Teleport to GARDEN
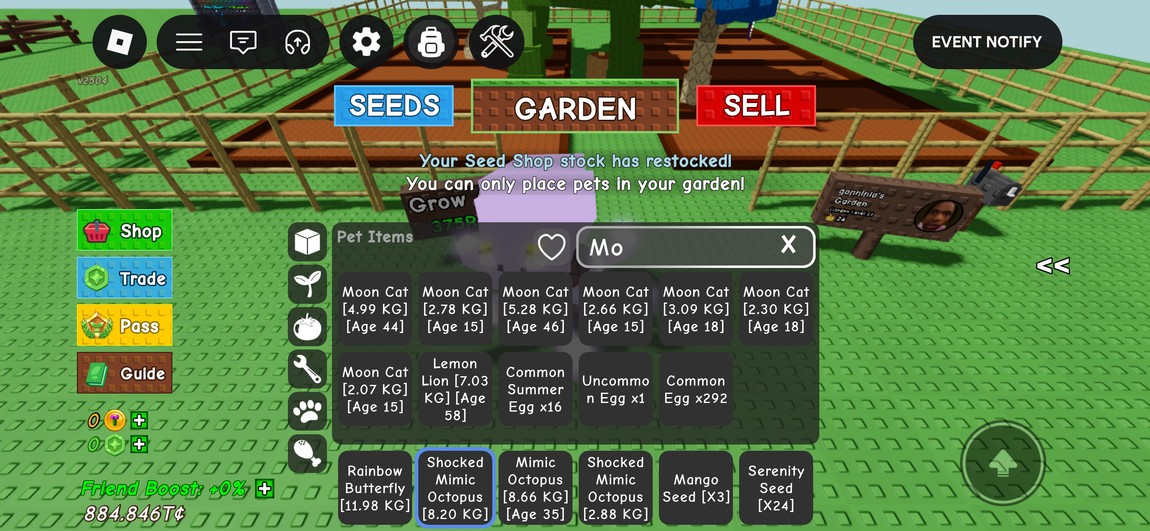 point(575,107)
